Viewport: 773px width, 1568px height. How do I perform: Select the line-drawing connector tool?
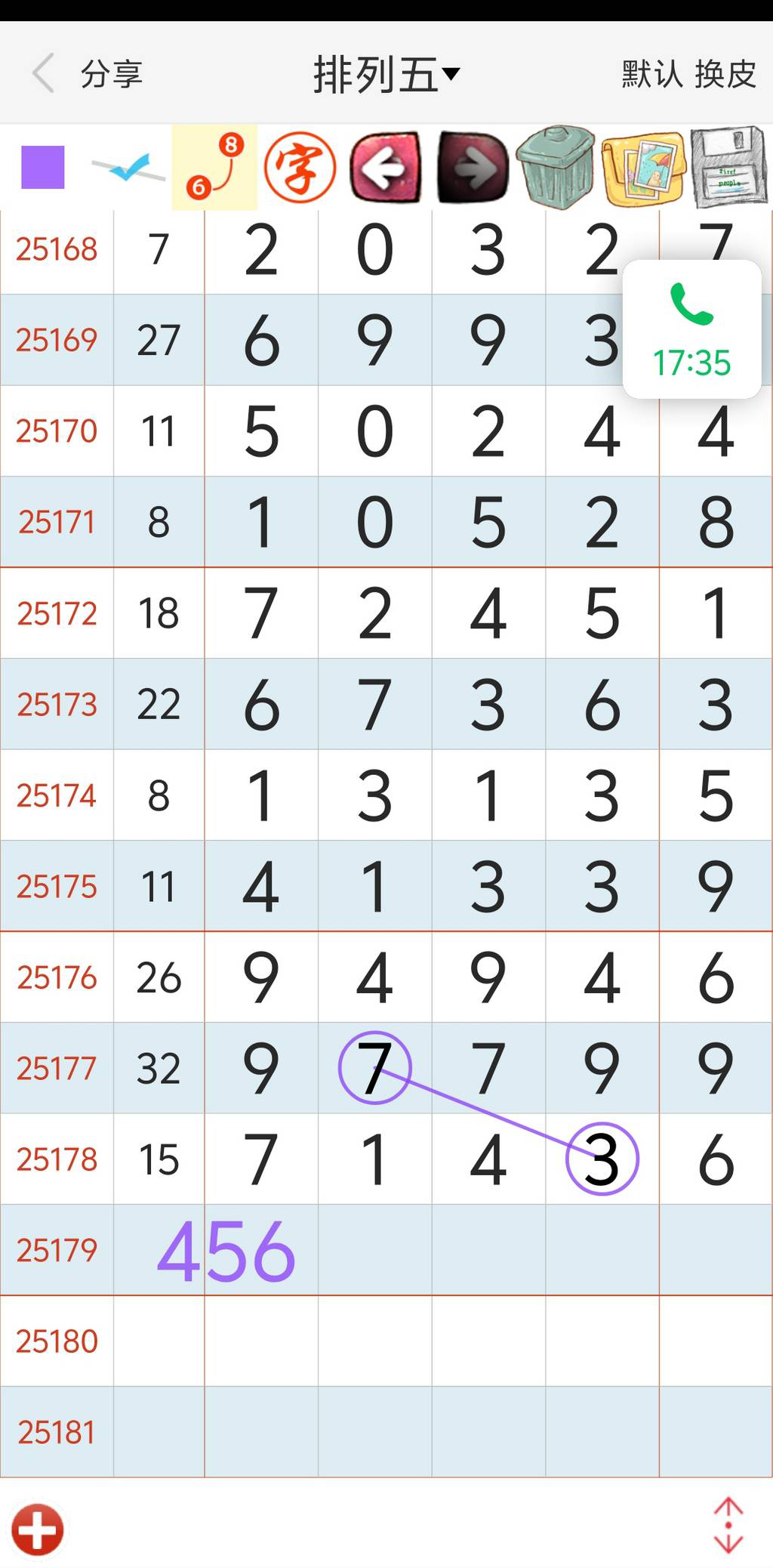click(x=214, y=165)
